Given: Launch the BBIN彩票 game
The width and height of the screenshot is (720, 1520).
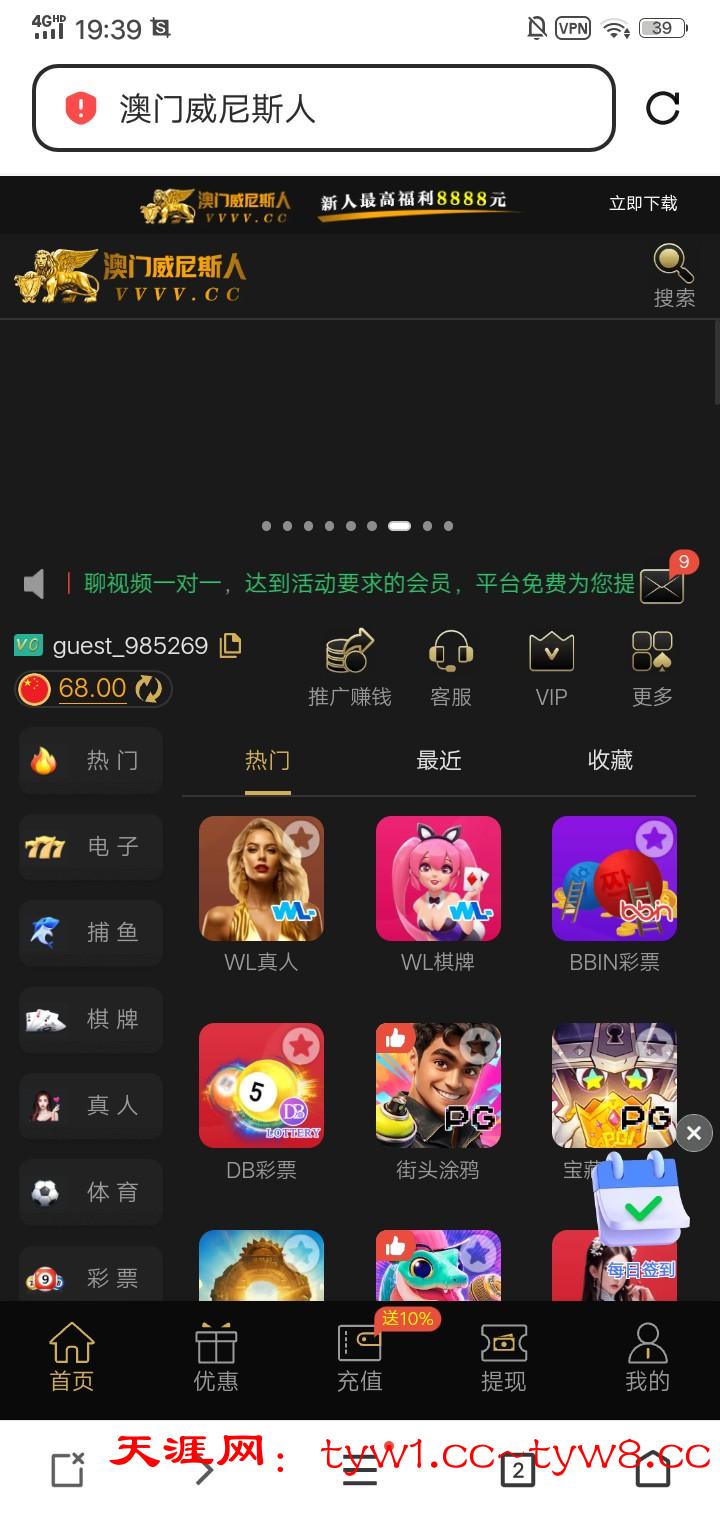Looking at the screenshot, I should point(614,879).
